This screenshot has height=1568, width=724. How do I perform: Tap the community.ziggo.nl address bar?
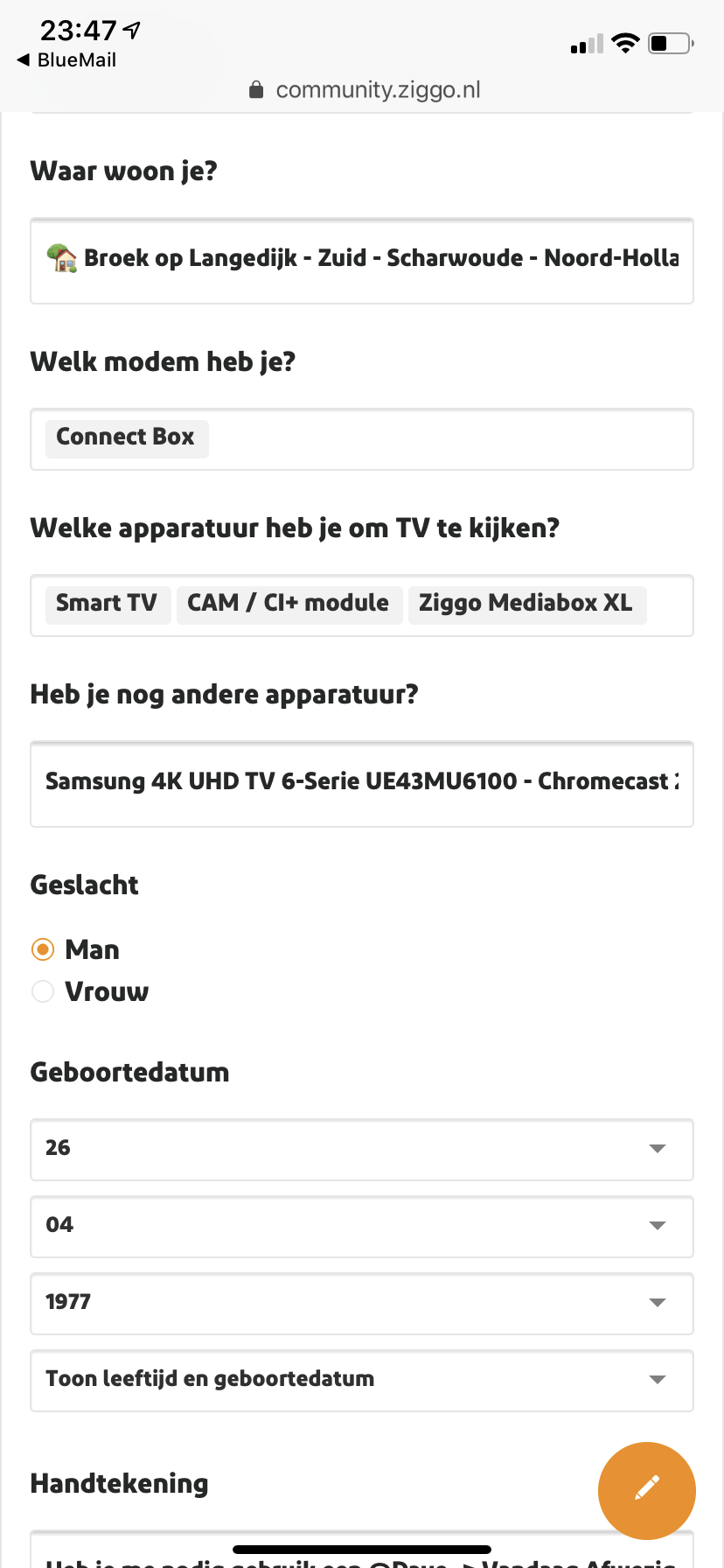[x=365, y=90]
